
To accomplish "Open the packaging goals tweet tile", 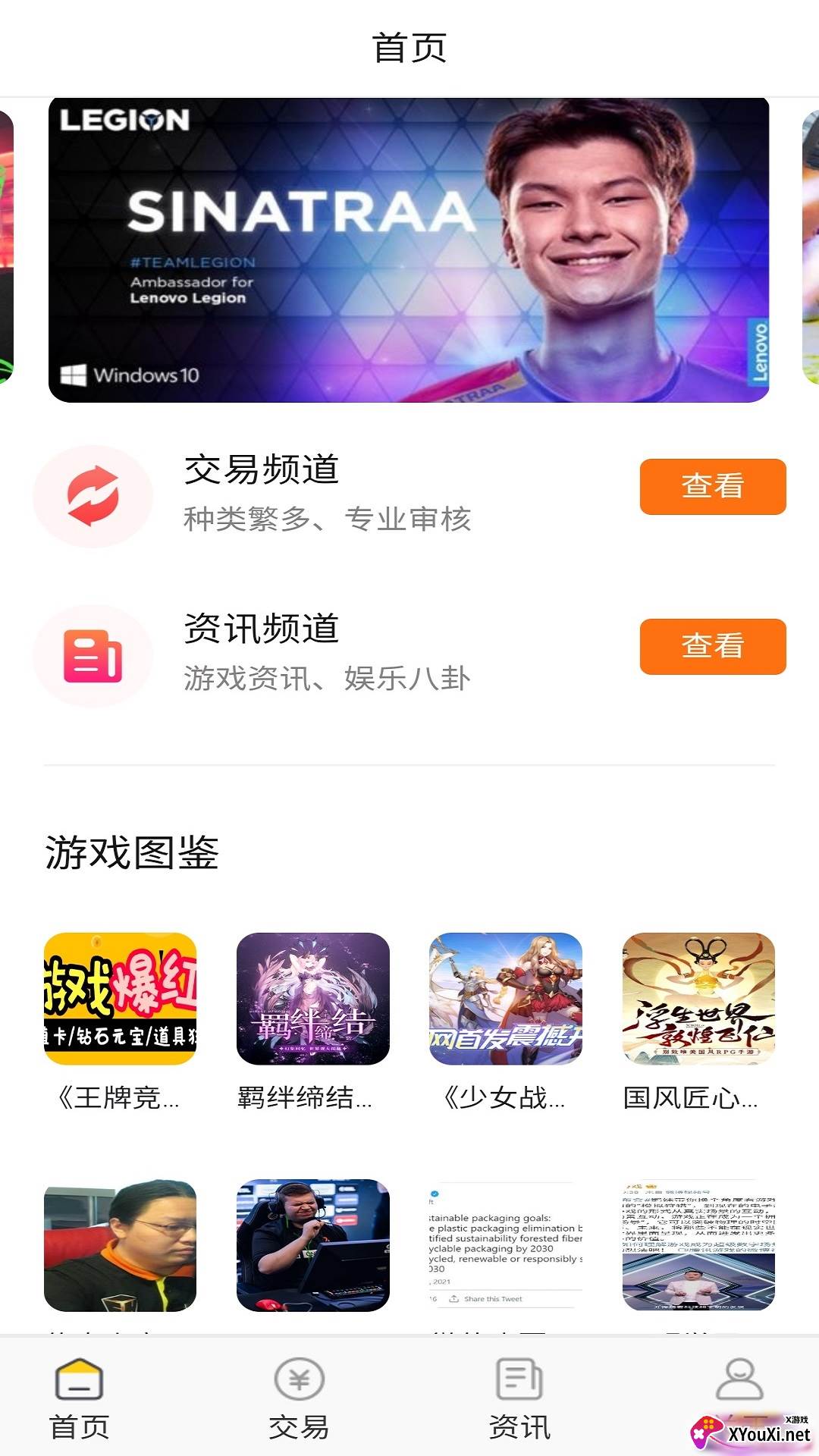I will point(505,1245).
